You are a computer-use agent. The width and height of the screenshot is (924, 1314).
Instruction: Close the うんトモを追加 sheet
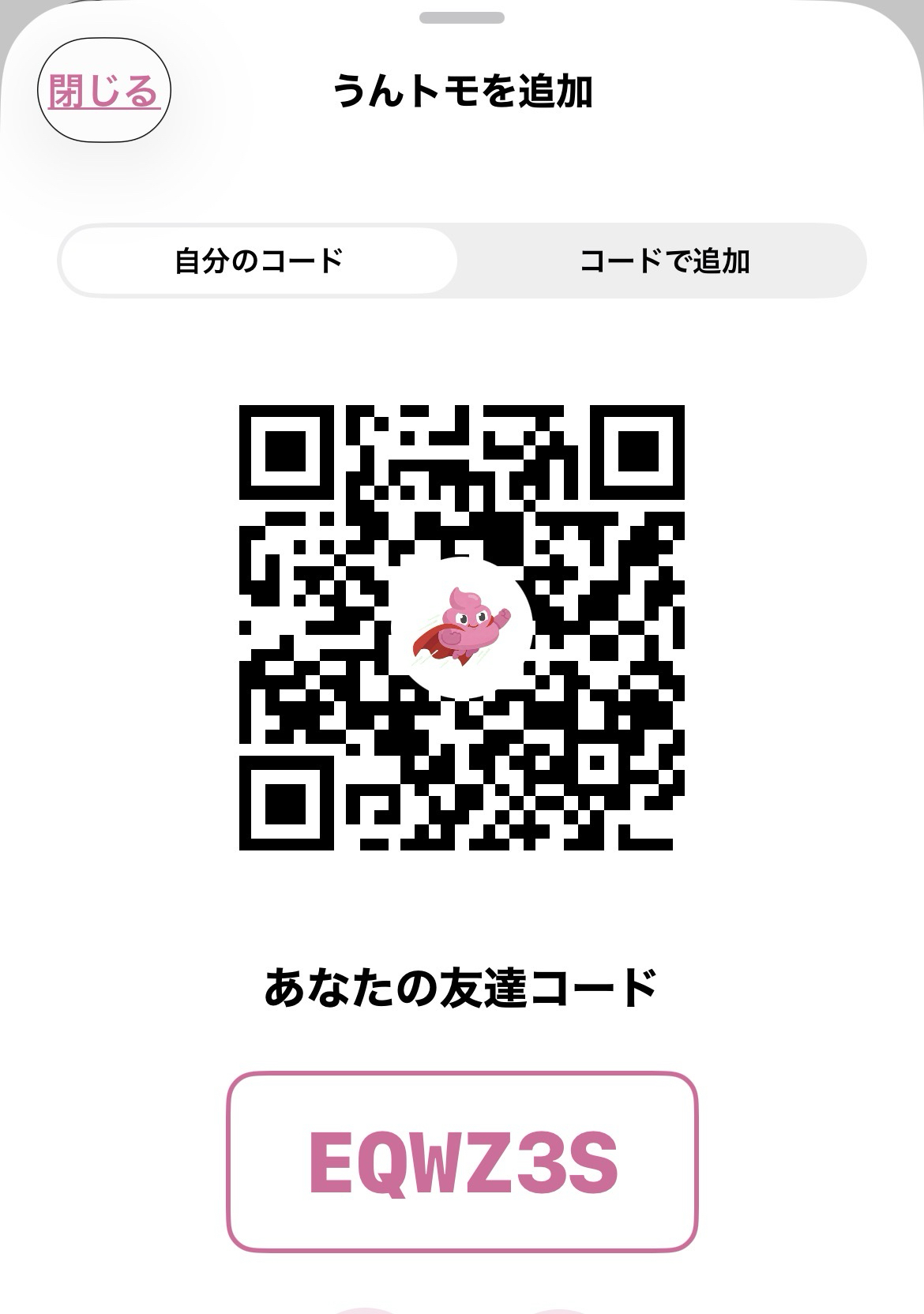coord(104,92)
